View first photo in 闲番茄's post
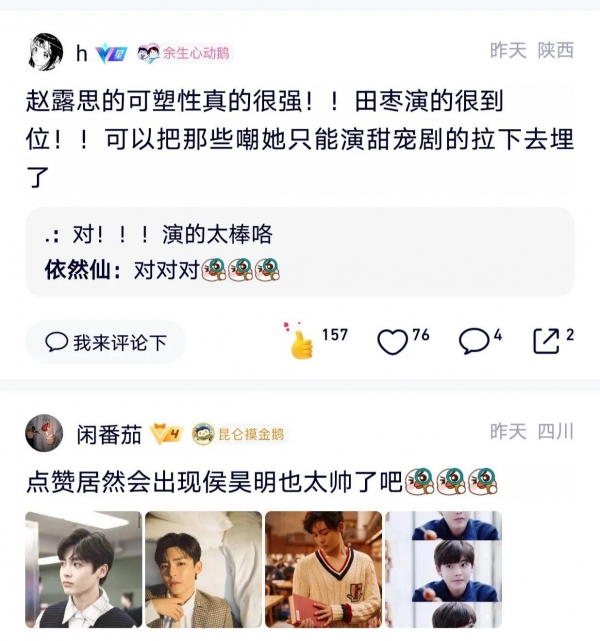The image size is (600, 641). [83, 570]
